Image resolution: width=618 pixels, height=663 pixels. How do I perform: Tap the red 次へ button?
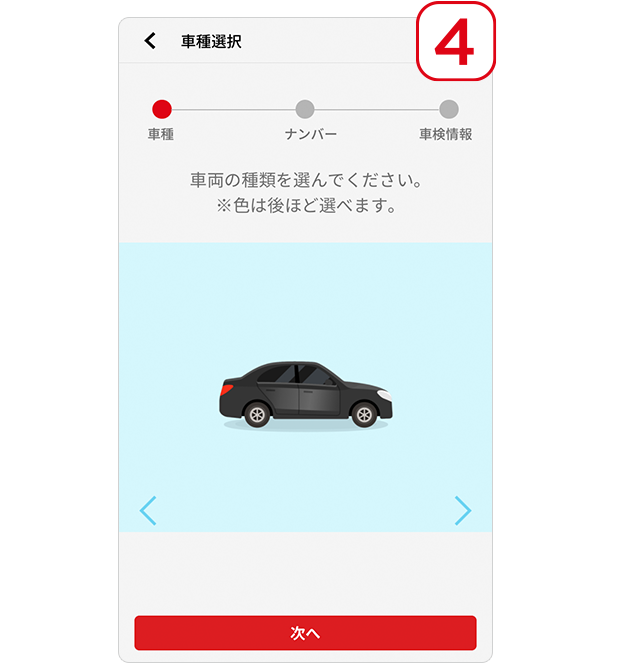[305, 633]
